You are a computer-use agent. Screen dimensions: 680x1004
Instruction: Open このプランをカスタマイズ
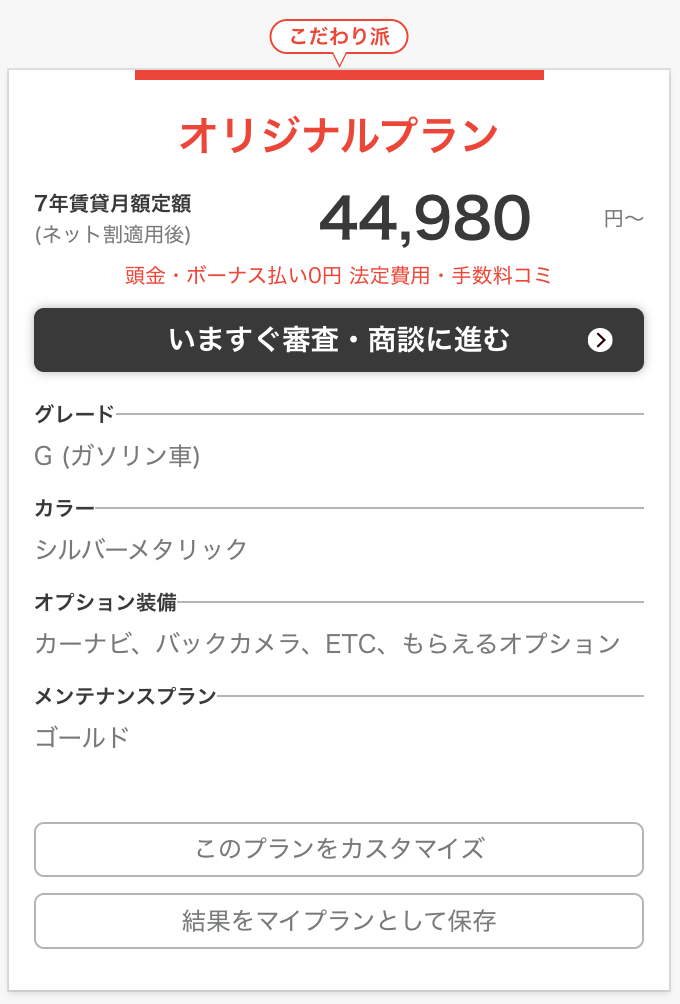click(339, 849)
